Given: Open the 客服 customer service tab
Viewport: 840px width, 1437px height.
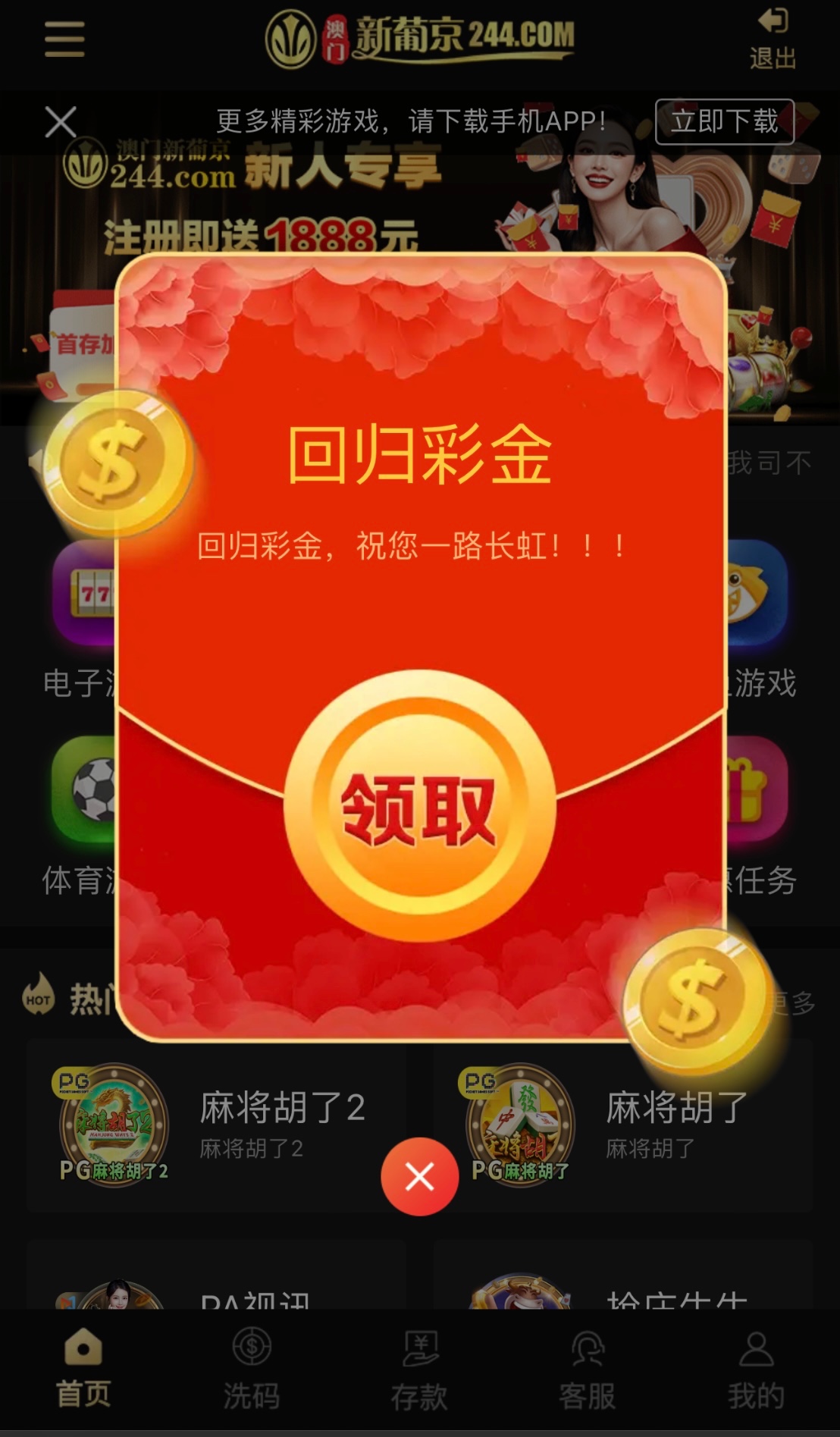Looking at the screenshot, I should coord(588,1370).
